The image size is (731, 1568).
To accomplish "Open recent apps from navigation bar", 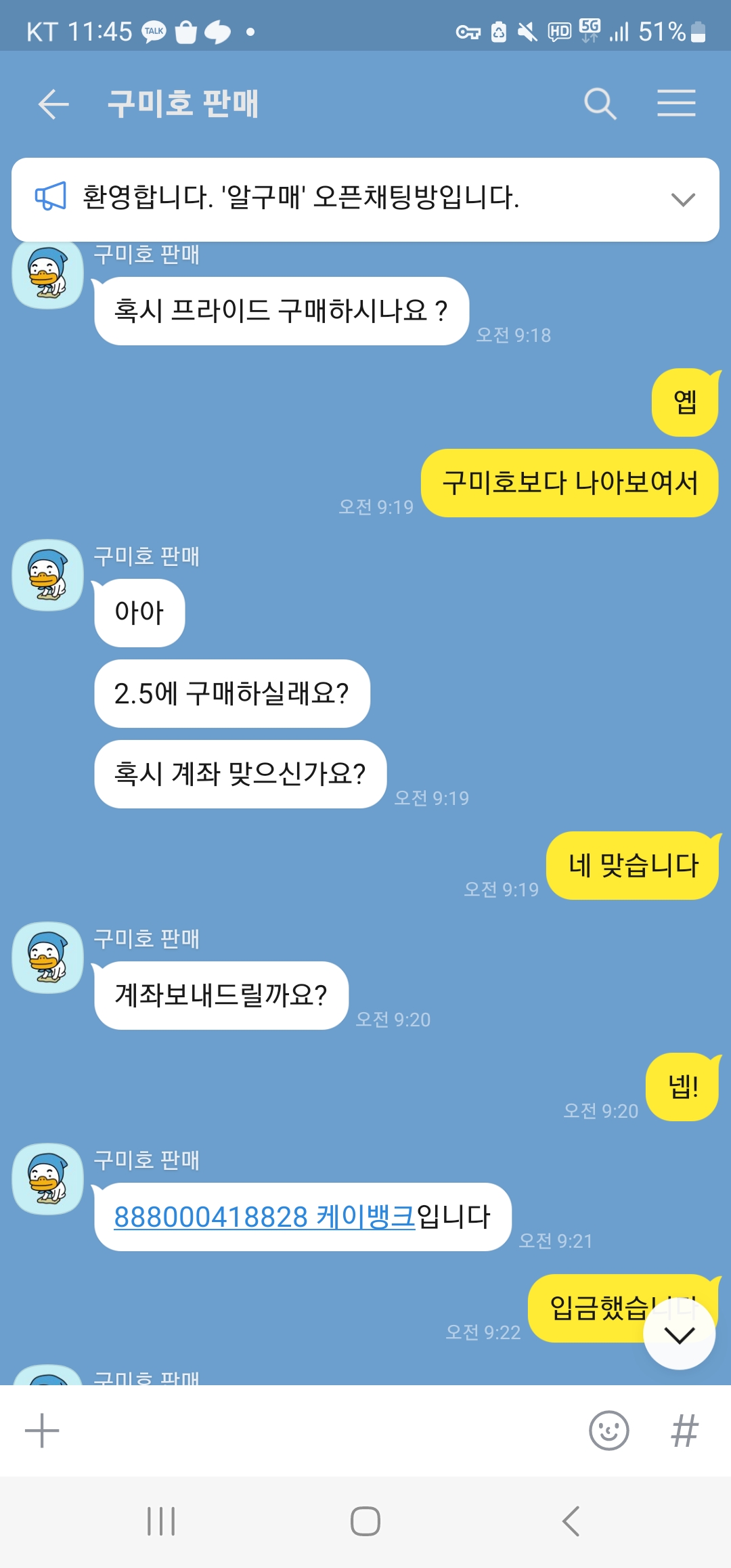I will (x=161, y=1521).
